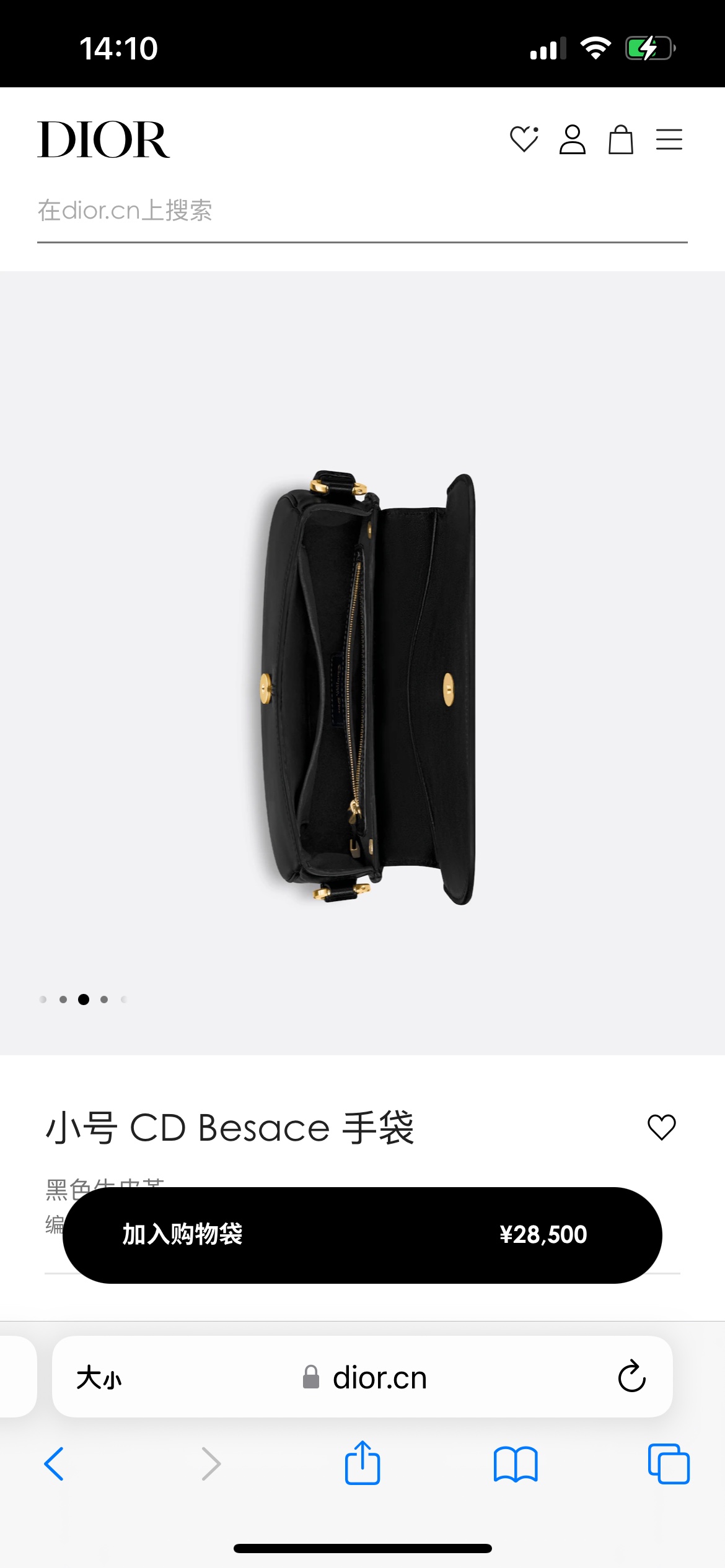Open the wishlist heart icon in header
725x1568 pixels.
[524, 139]
